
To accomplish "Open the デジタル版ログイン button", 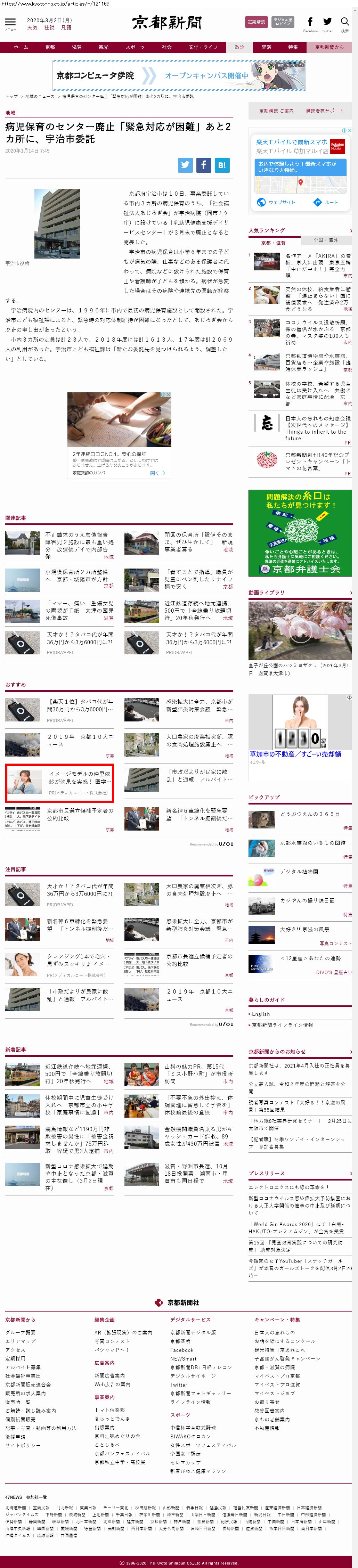I will tap(283, 22).
